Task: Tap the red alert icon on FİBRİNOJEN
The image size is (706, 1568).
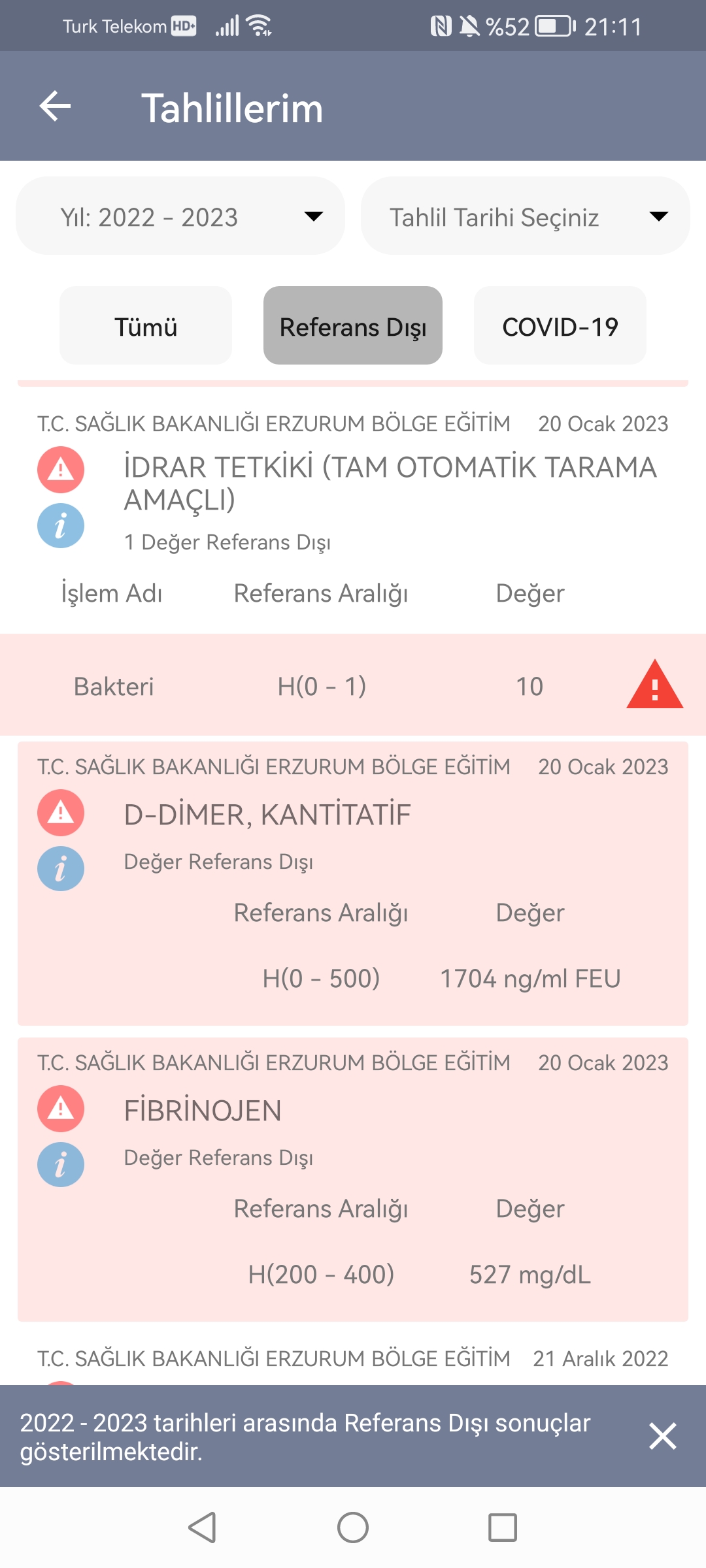Action: (61, 1109)
